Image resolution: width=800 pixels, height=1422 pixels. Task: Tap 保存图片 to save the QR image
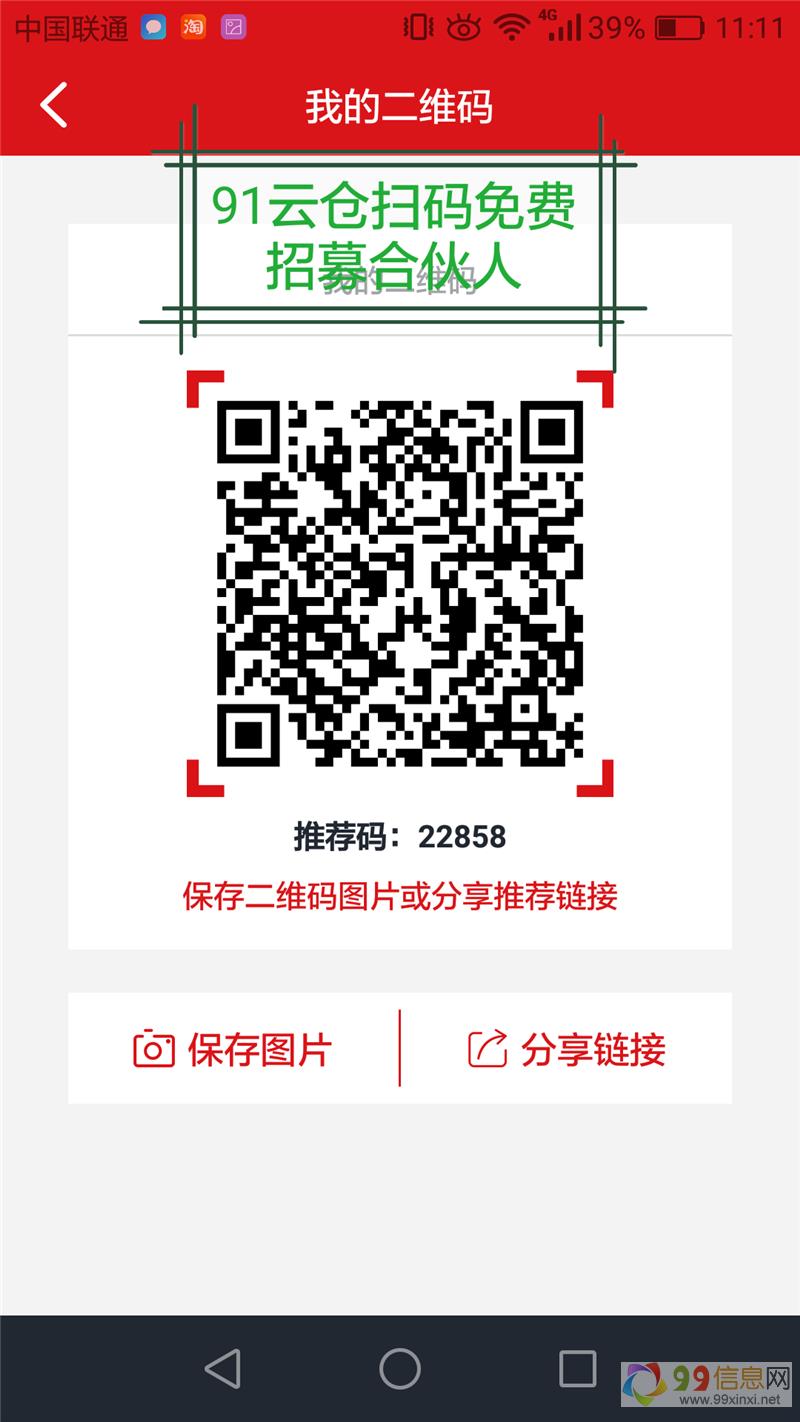pos(233,1049)
